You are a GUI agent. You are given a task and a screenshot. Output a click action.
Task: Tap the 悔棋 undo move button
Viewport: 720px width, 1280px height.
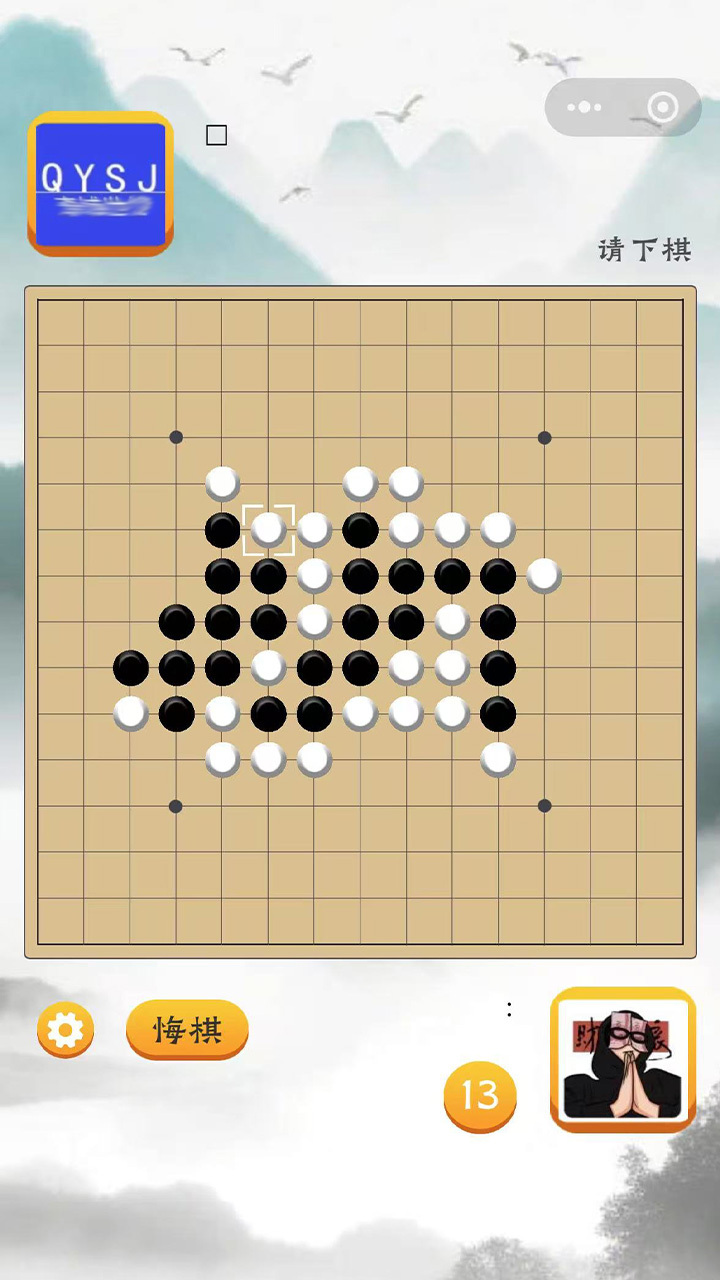[187, 1029]
